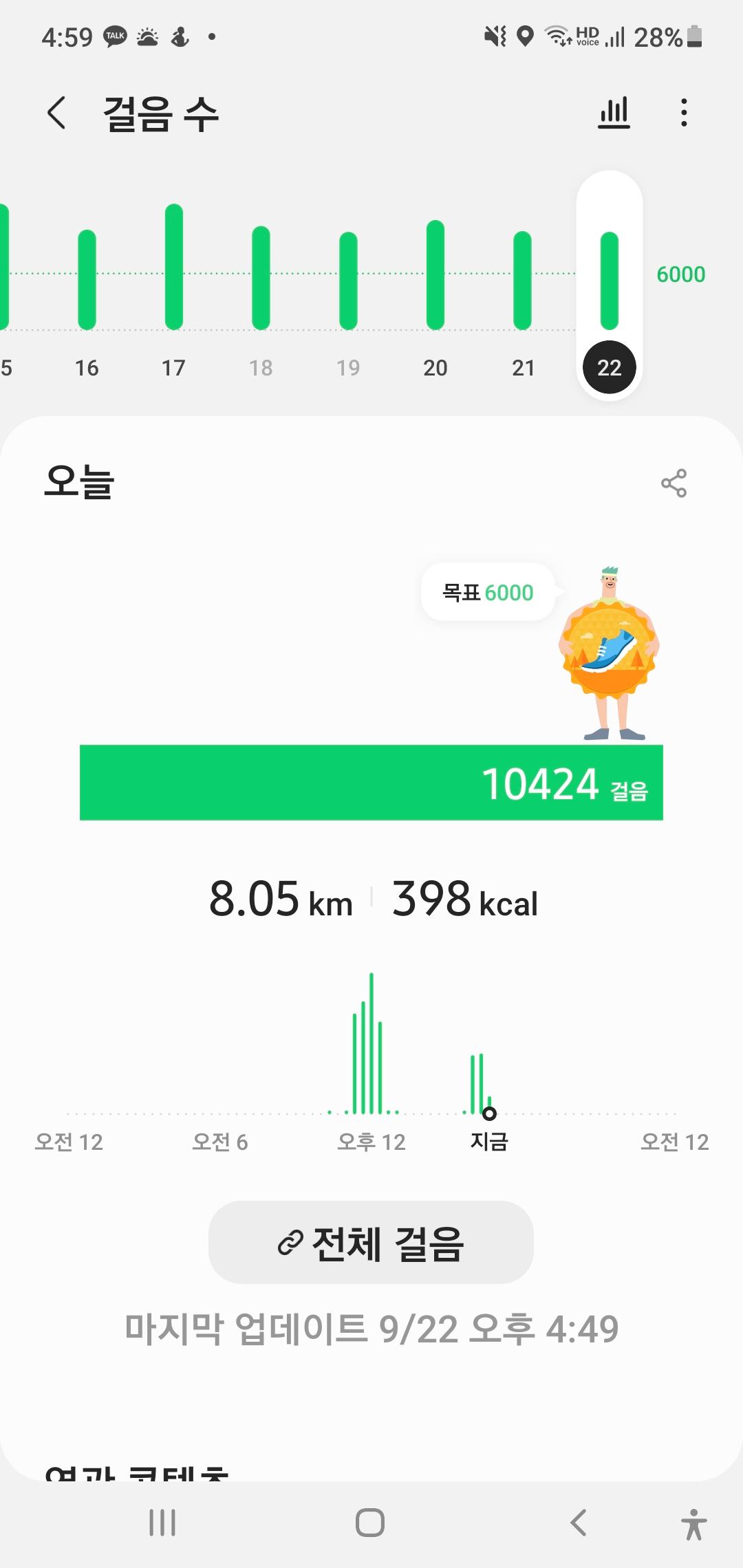The height and width of the screenshot is (1568, 743).
Task: Tap the 전체 걸음 button
Action: pos(371,1242)
